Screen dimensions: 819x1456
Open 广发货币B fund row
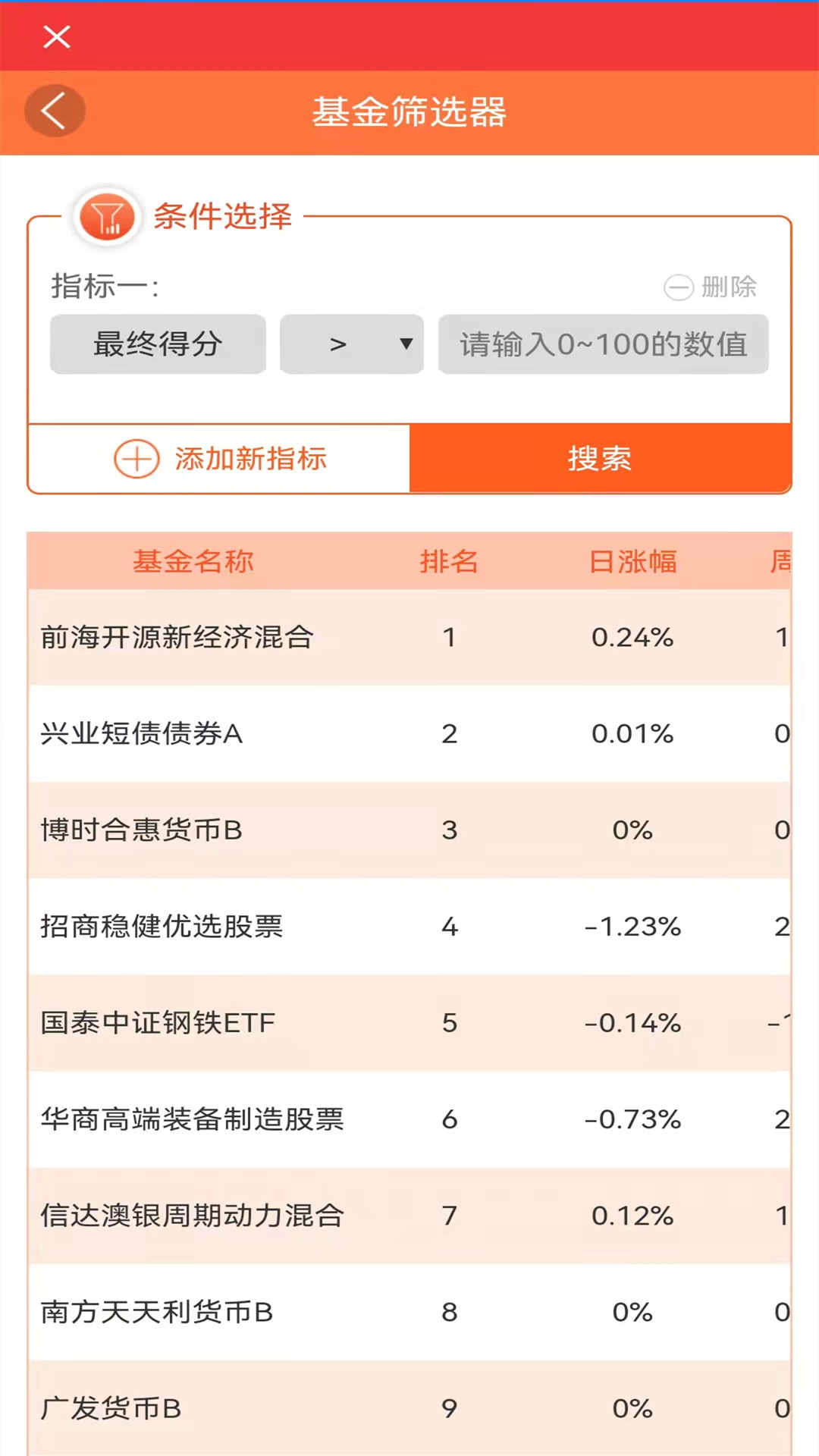409,1407
